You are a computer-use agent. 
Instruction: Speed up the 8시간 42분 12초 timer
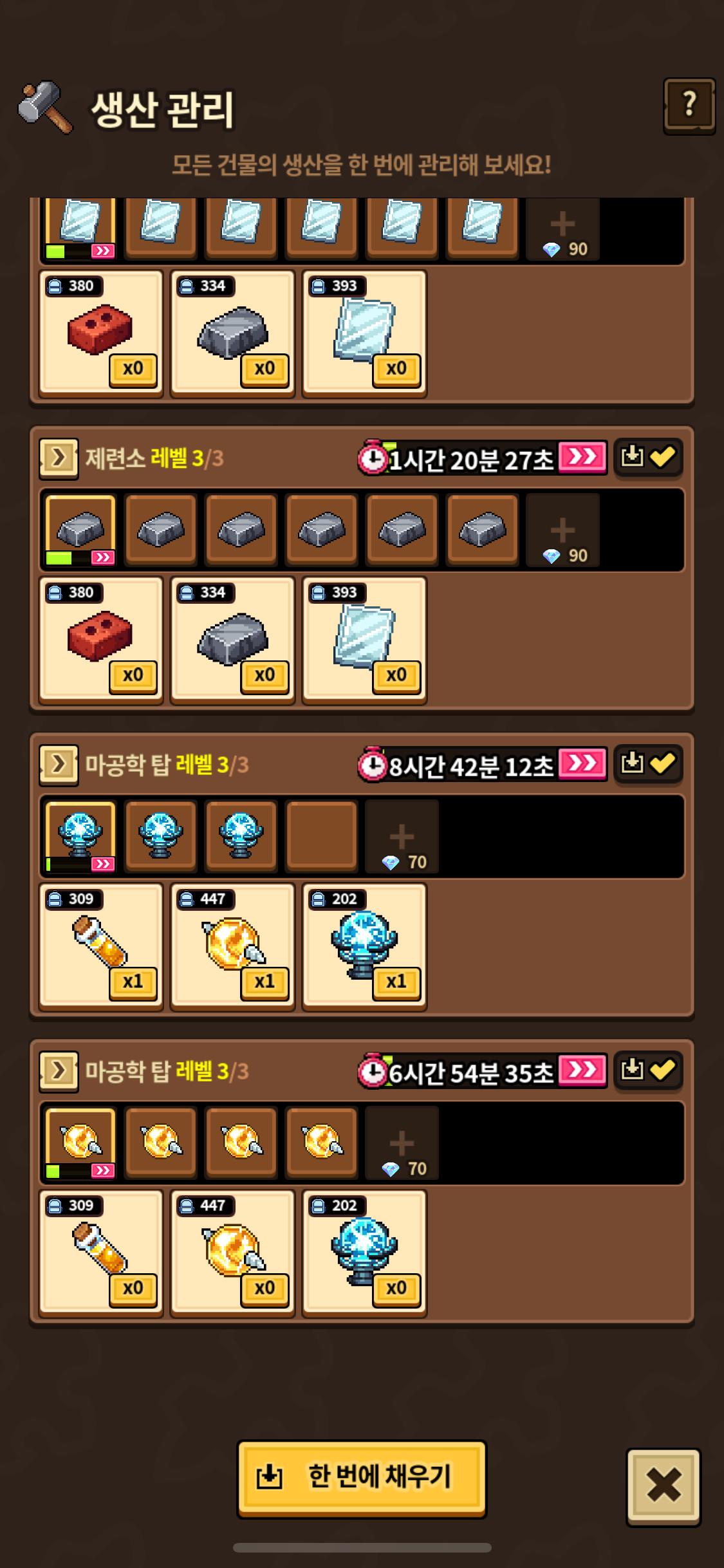point(582,764)
